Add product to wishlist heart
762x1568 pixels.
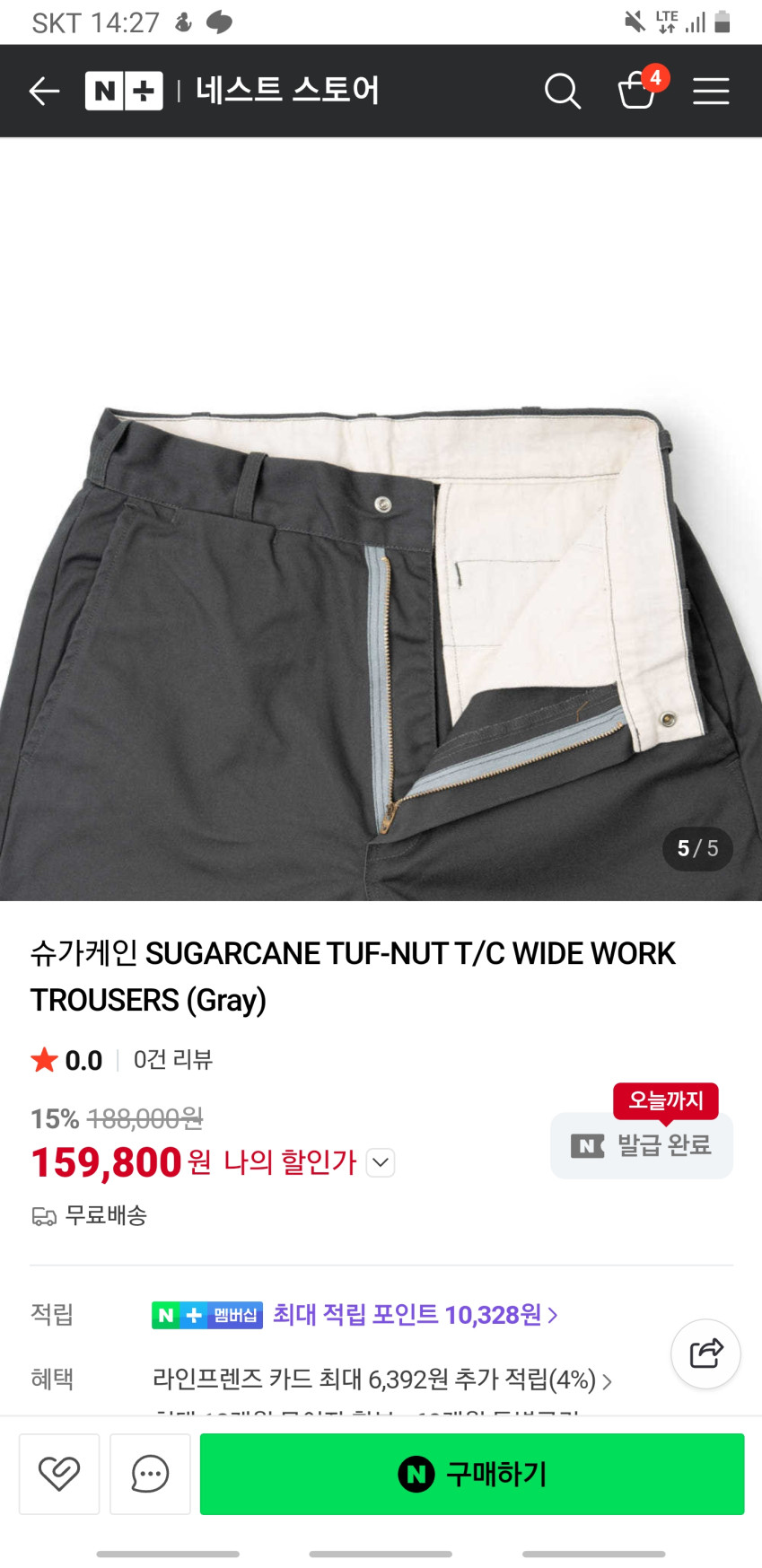tap(59, 1474)
